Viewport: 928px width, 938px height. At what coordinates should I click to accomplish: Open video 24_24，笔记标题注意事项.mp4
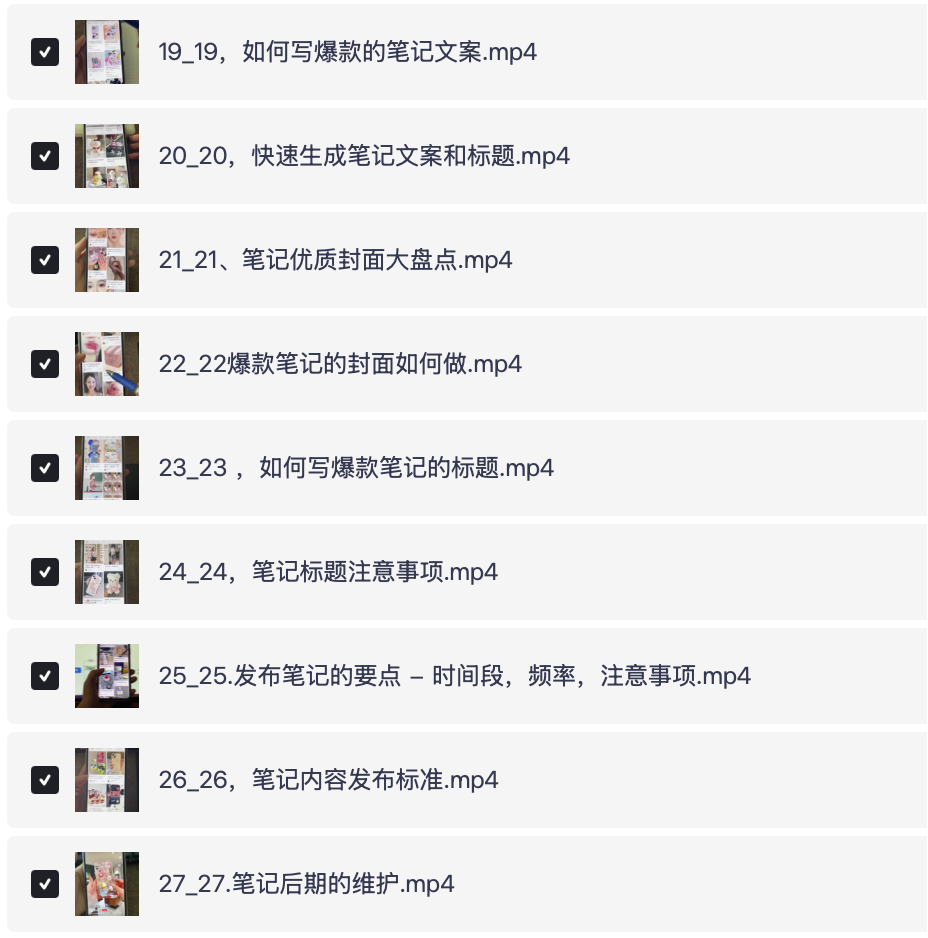click(x=328, y=572)
